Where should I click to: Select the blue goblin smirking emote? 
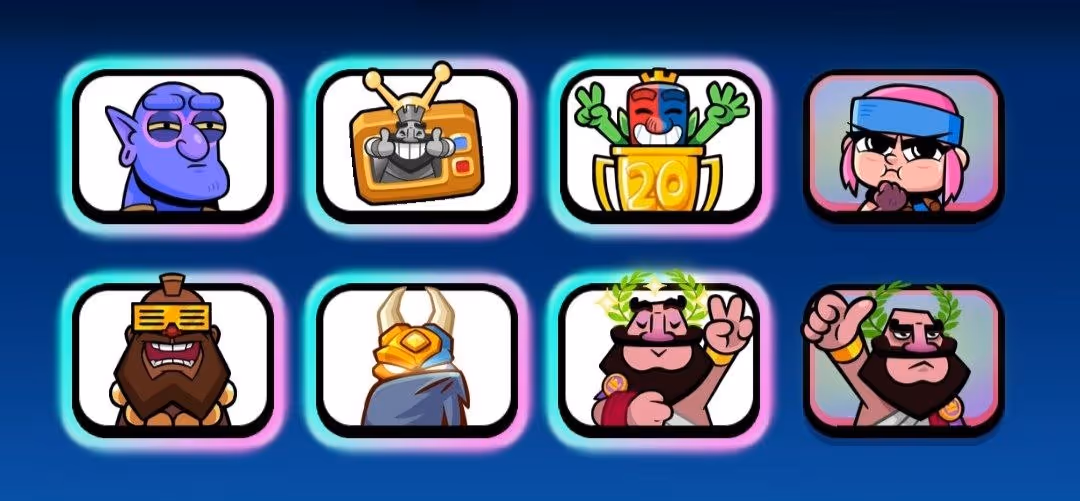[x=173, y=145]
